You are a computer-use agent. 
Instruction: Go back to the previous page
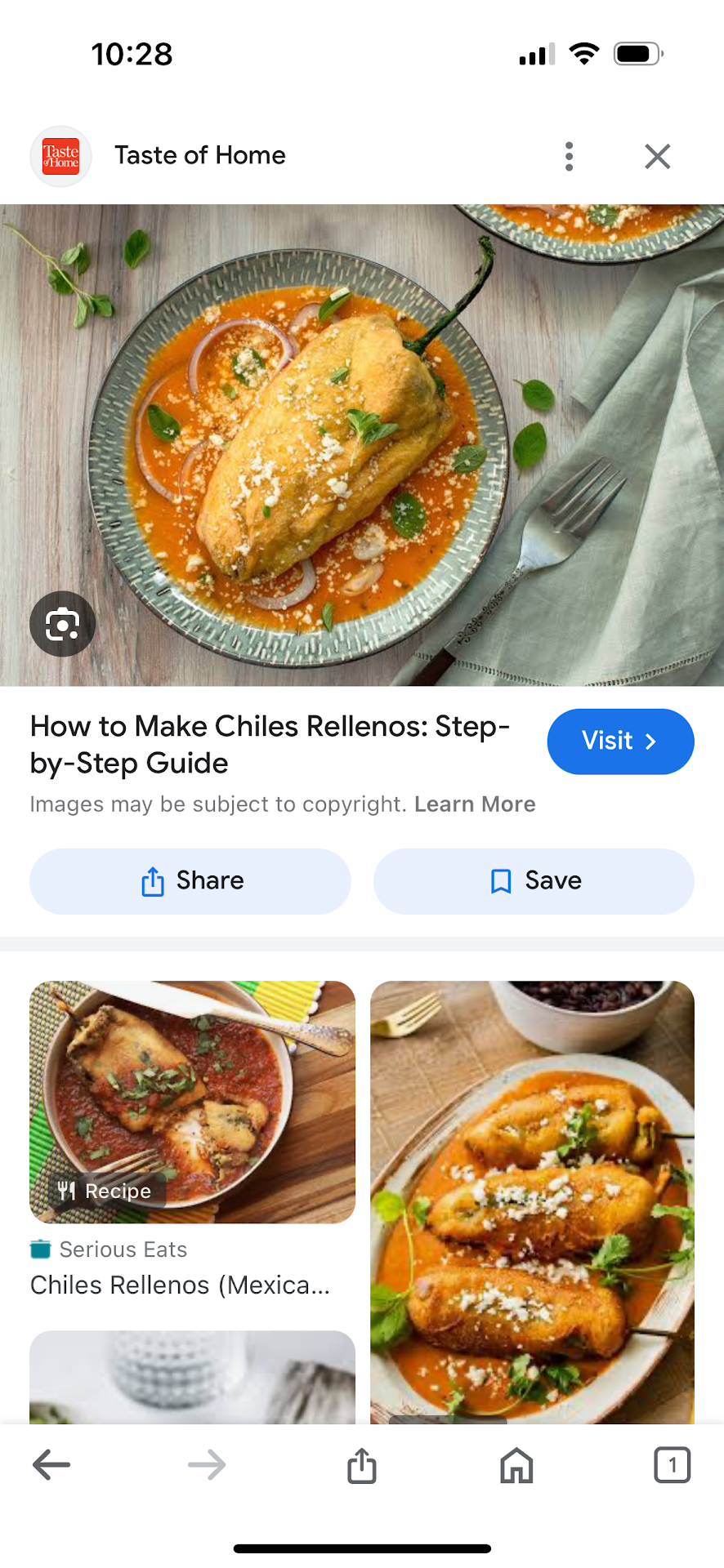[x=51, y=1464]
